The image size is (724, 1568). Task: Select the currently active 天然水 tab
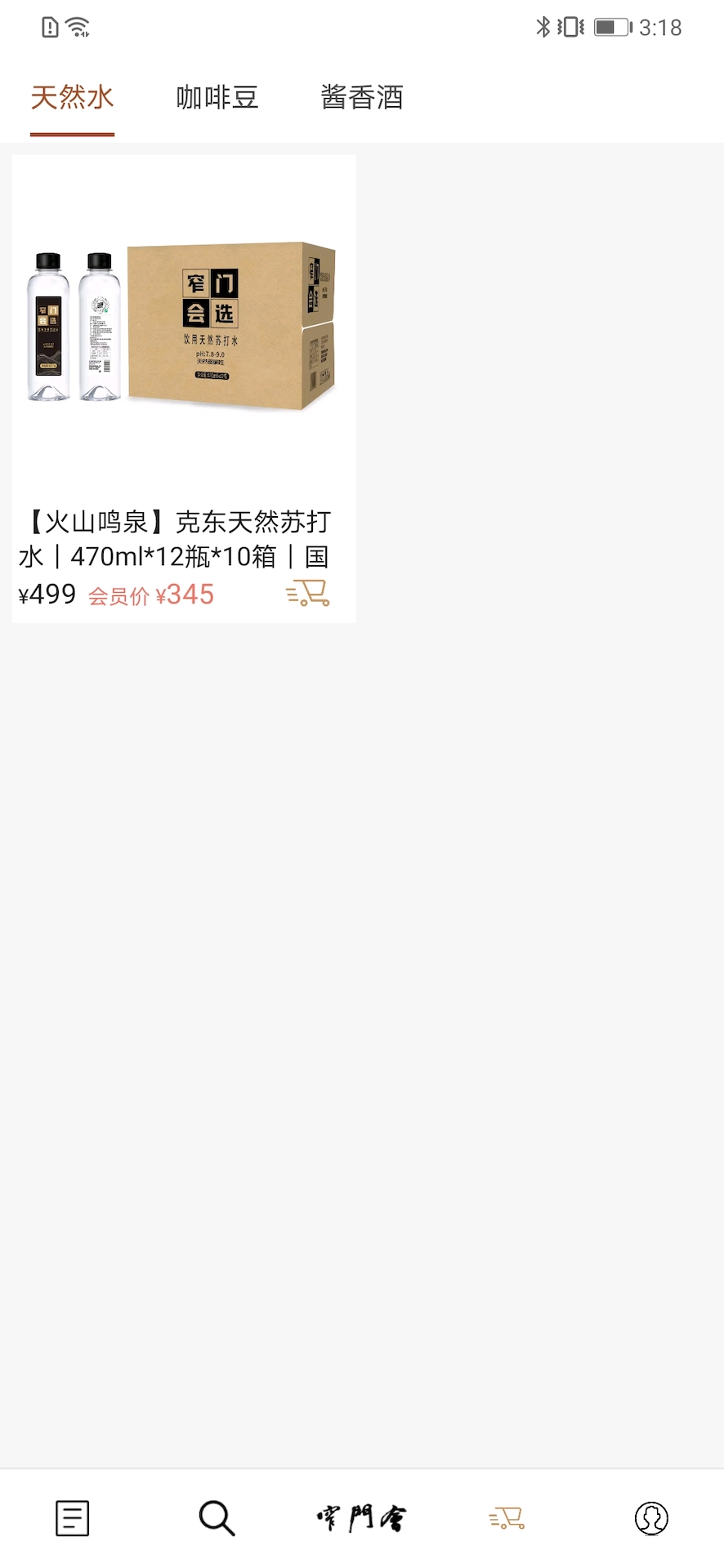coord(72,97)
